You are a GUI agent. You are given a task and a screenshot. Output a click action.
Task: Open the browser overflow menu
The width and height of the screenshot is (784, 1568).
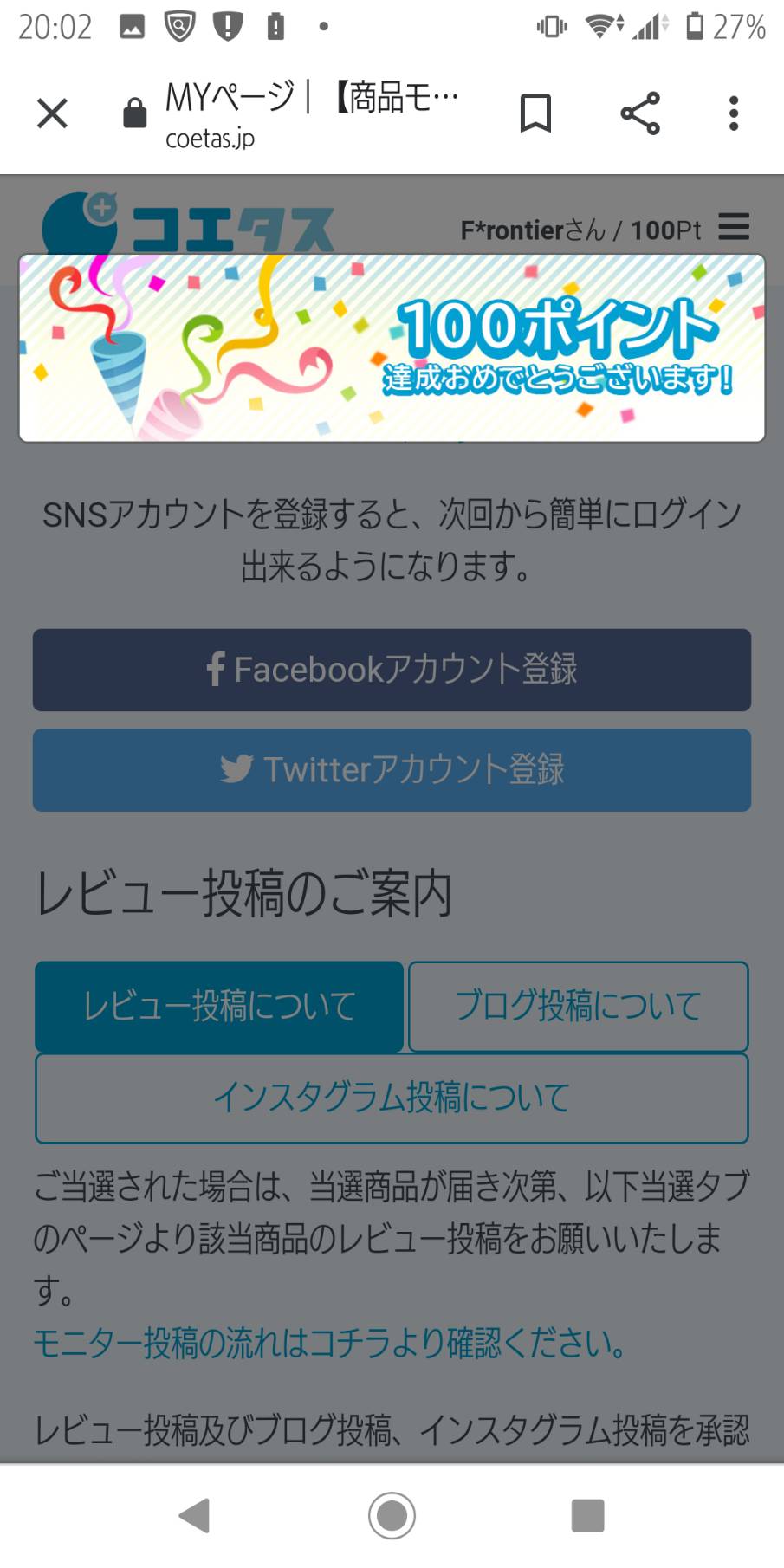click(x=734, y=113)
